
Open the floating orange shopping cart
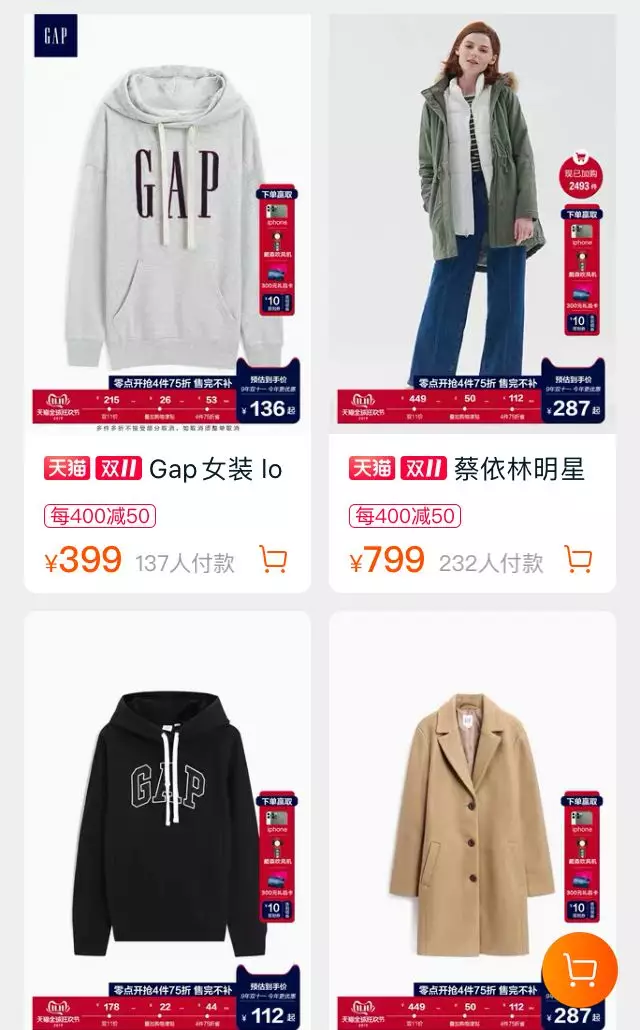pyautogui.click(x=580, y=969)
